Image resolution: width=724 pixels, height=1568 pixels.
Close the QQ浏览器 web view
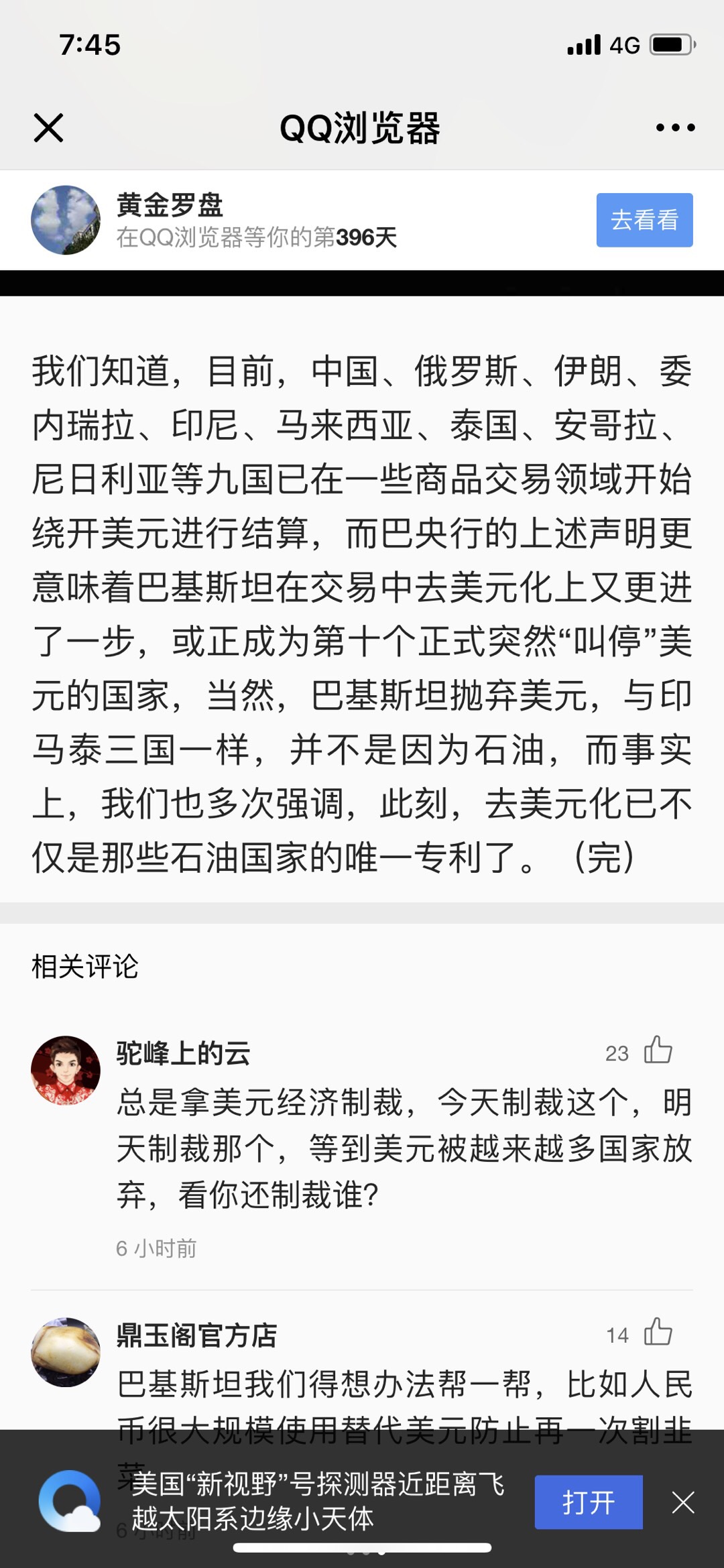[48, 127]
